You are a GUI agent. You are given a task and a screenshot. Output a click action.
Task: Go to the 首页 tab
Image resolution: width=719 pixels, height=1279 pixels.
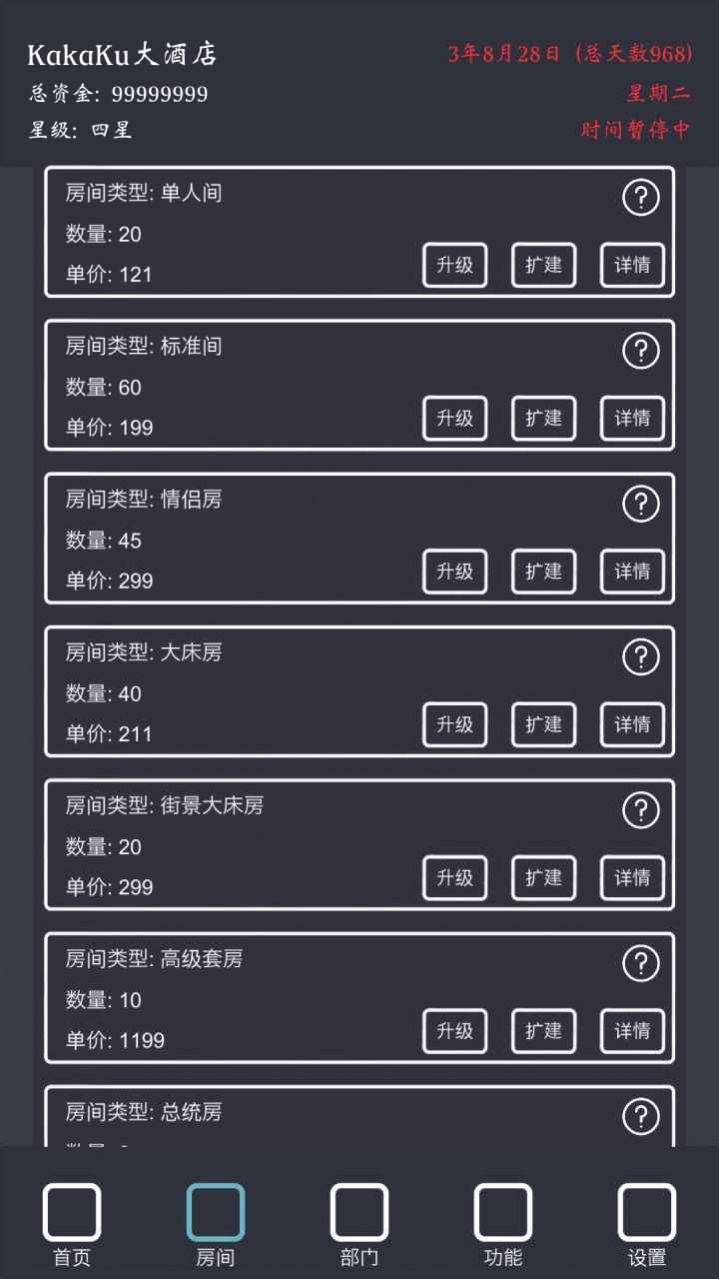coord(72,1224)
